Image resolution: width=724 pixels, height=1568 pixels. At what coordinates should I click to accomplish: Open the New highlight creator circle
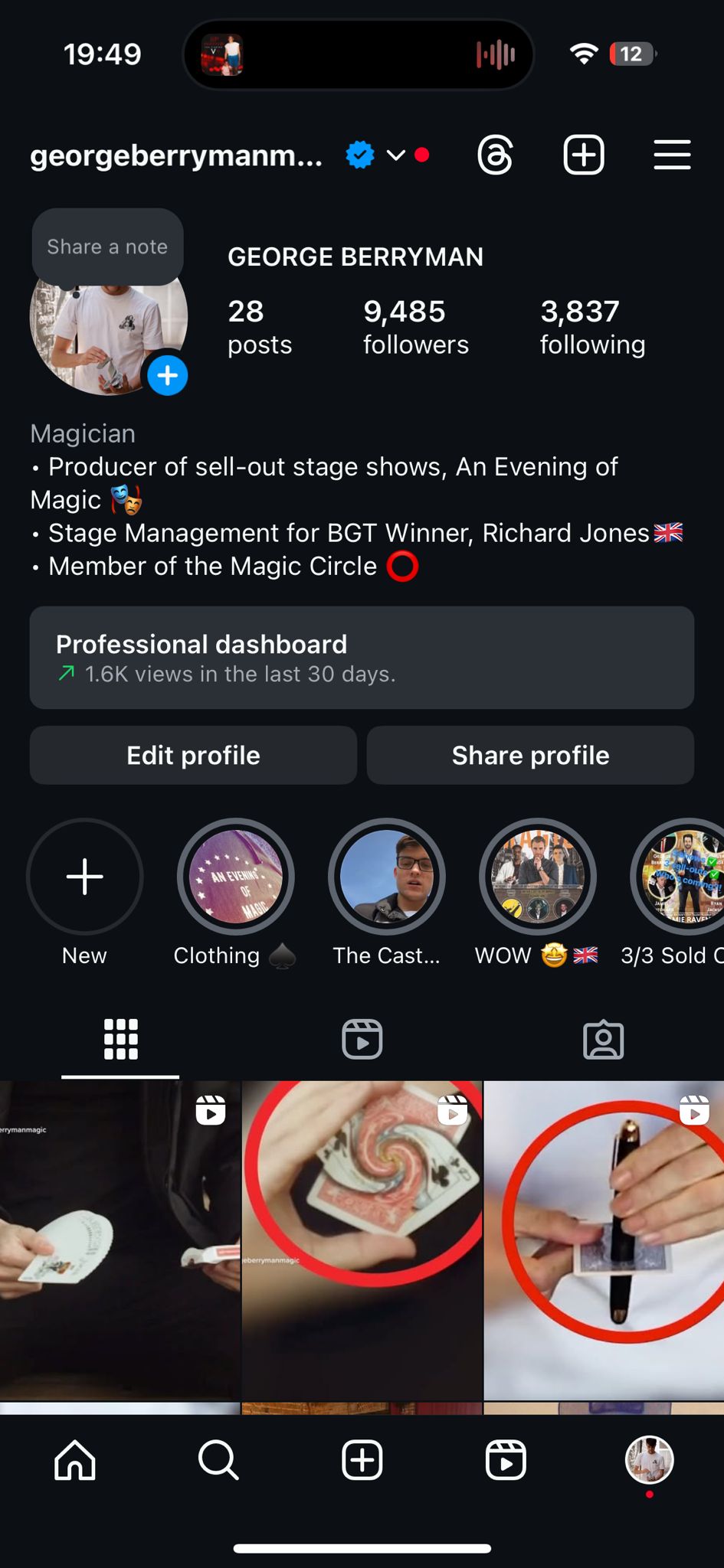click(x=84, y=877)
